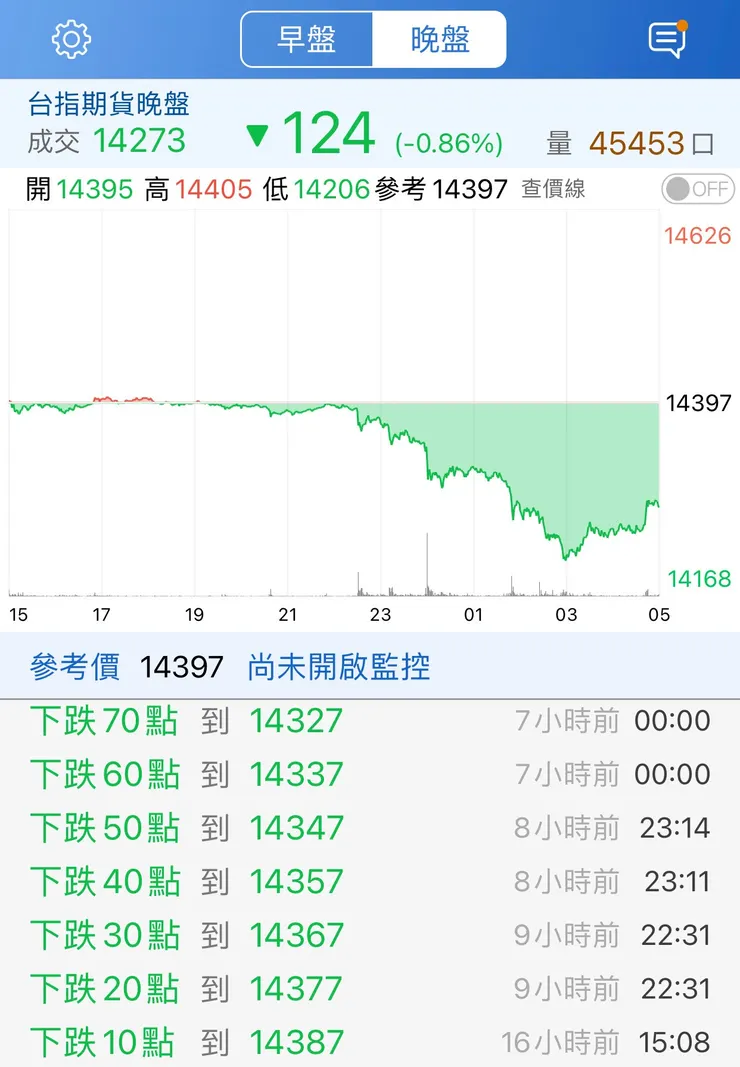Open the 下跌50點 到 14347 alert entry
This screenshot has width=740, height=1067.
coord(190,827)
